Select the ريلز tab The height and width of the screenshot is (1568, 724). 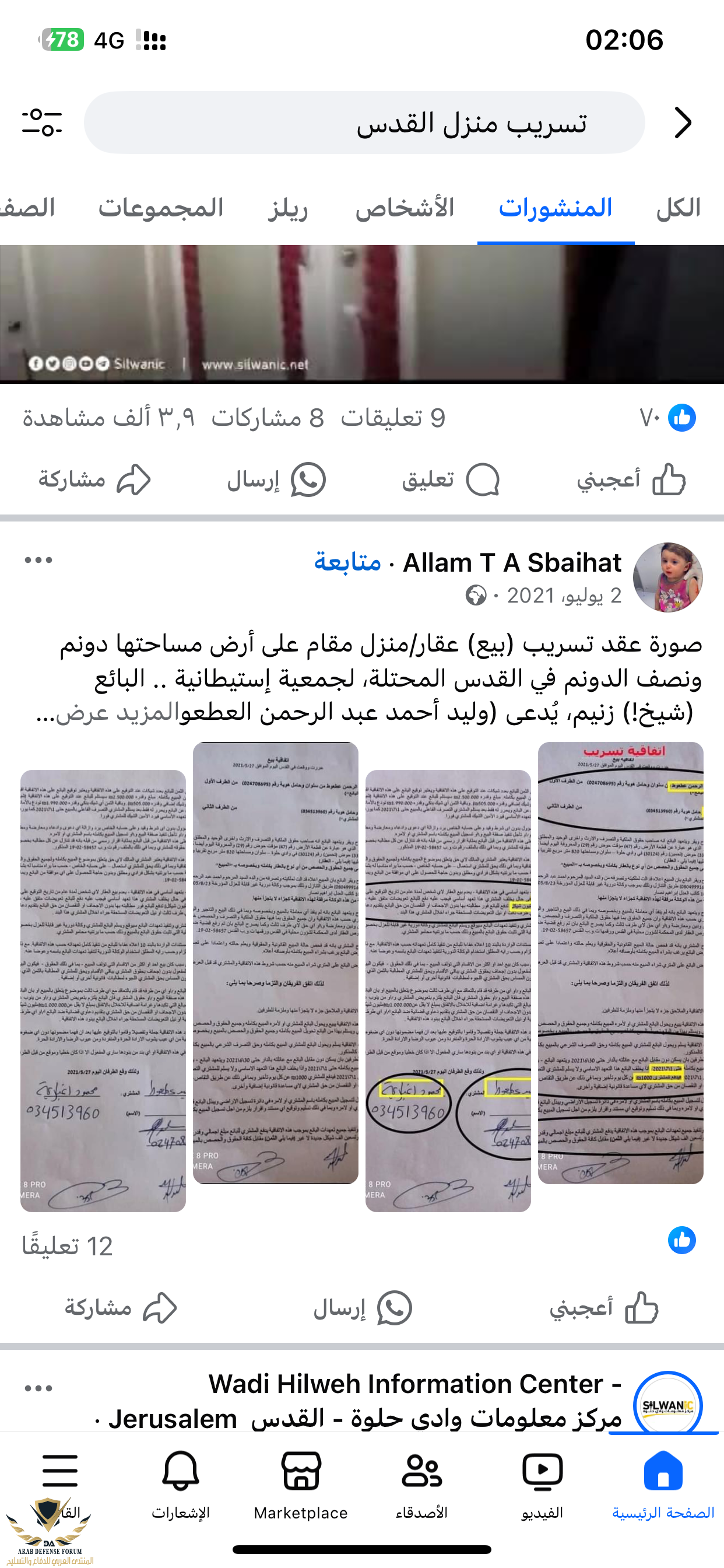pos(288,208)
